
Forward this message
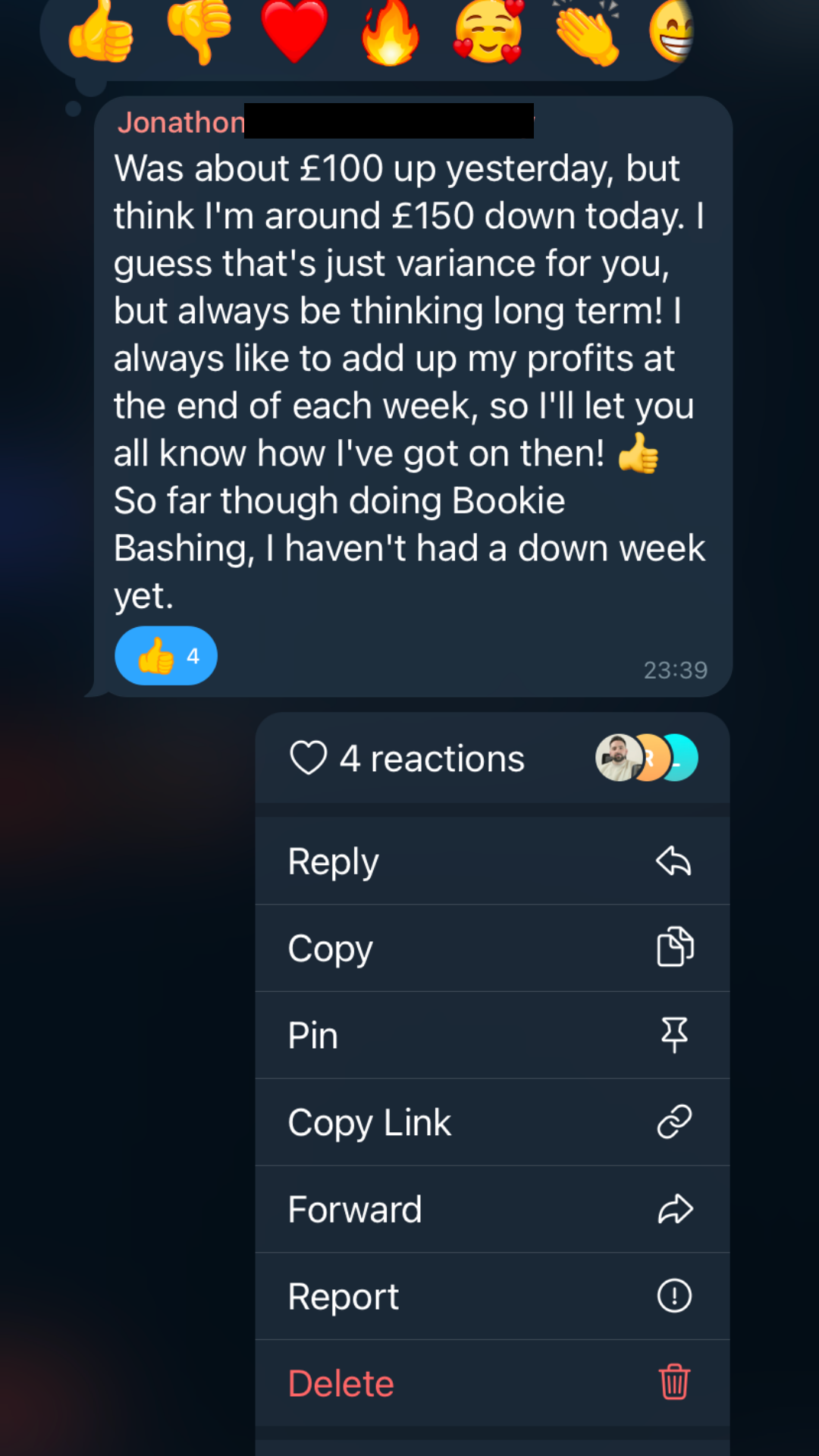click(x=492, y=1210)
